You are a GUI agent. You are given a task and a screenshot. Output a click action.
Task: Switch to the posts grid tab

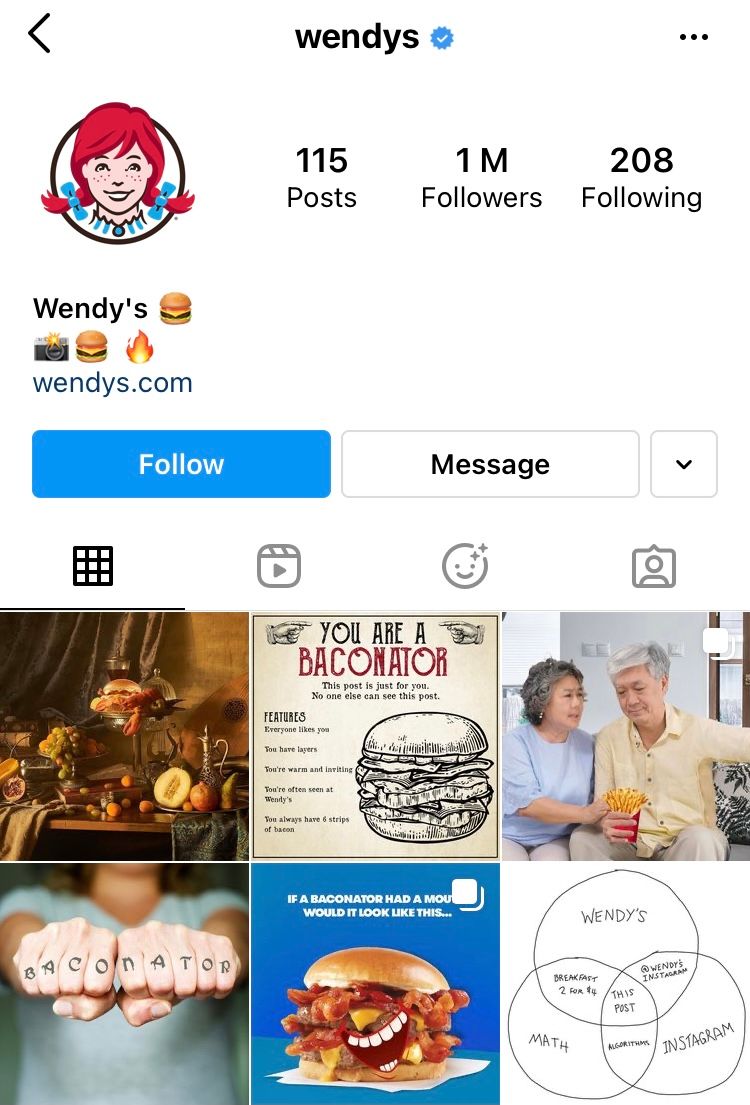tap(93, 567)
